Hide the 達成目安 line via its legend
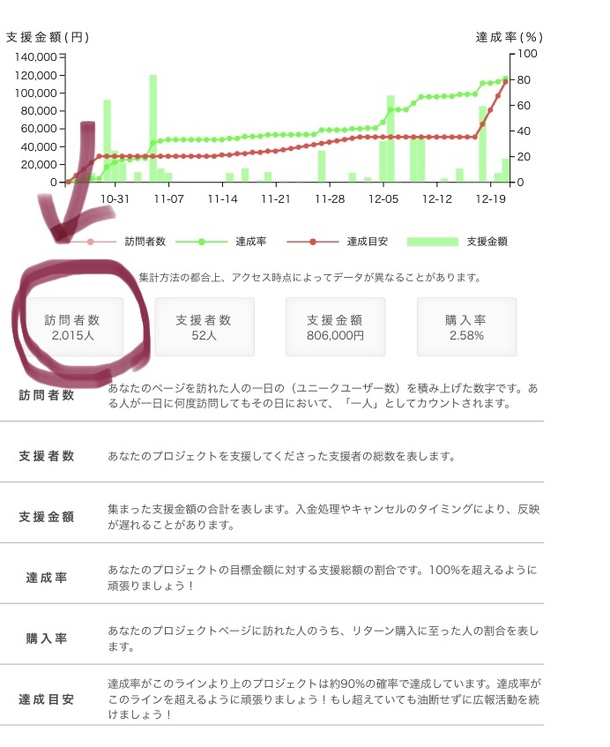This screenshot has width=610, height=747. [366, 241]
